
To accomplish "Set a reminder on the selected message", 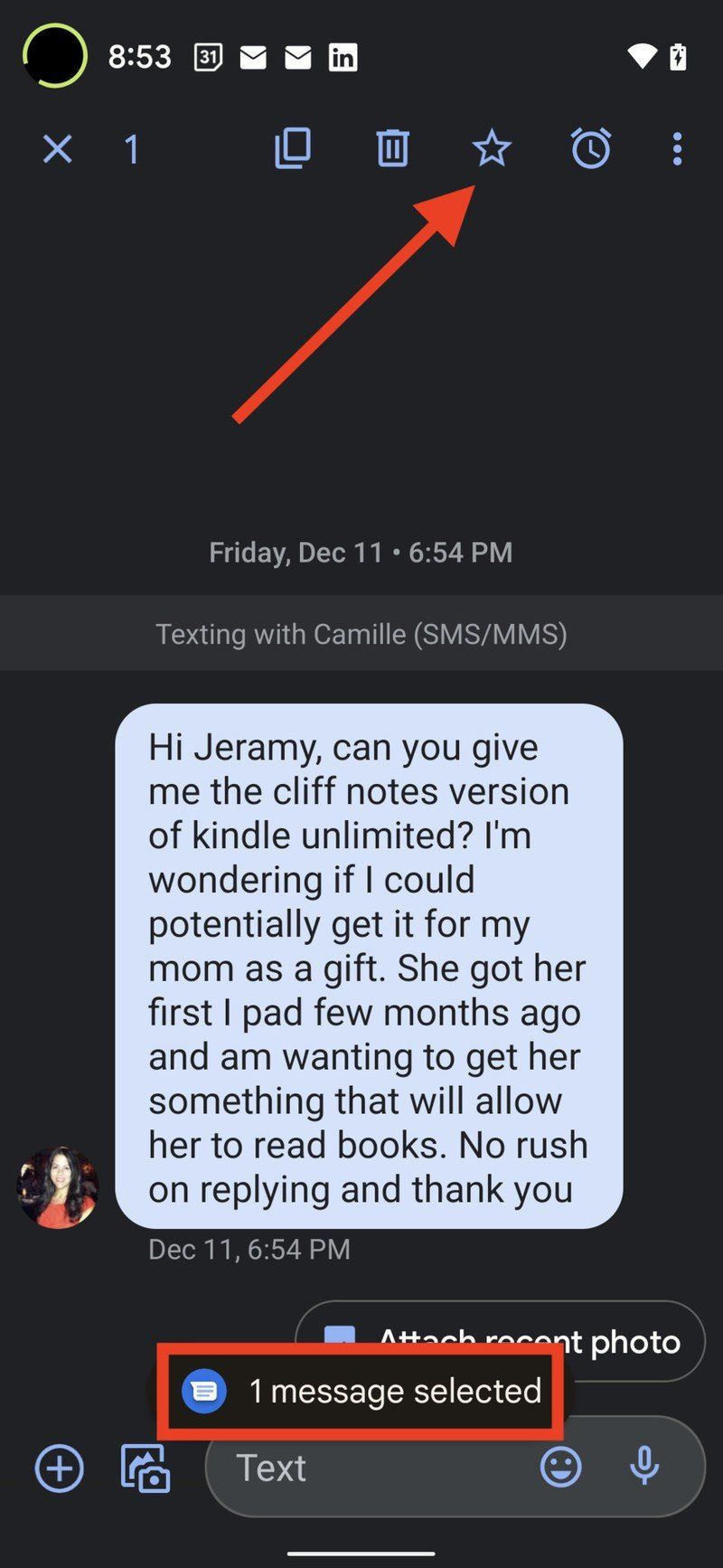I will (x=590, y=149).
